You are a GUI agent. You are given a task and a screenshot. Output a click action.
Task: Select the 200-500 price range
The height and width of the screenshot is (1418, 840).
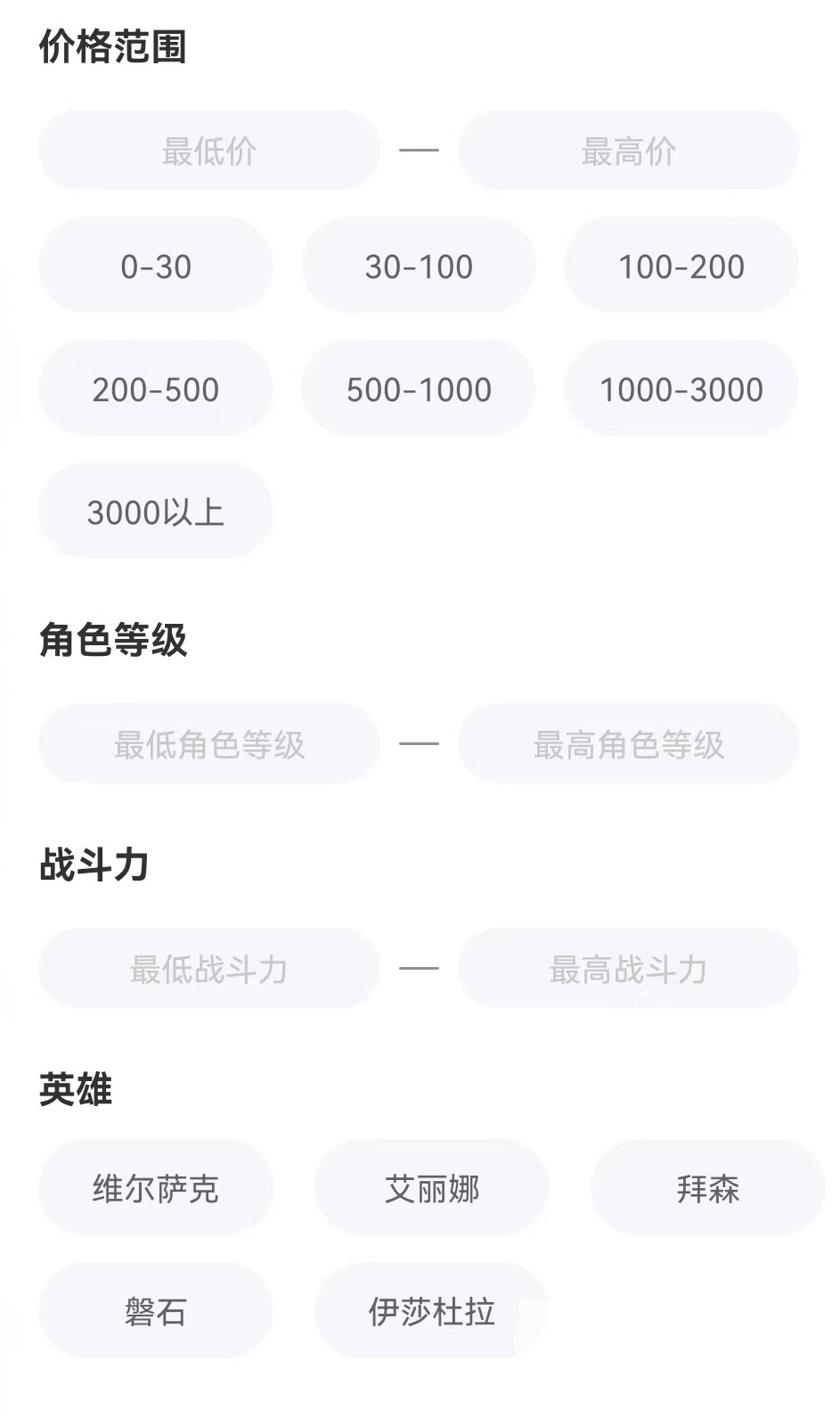(156, 389)
